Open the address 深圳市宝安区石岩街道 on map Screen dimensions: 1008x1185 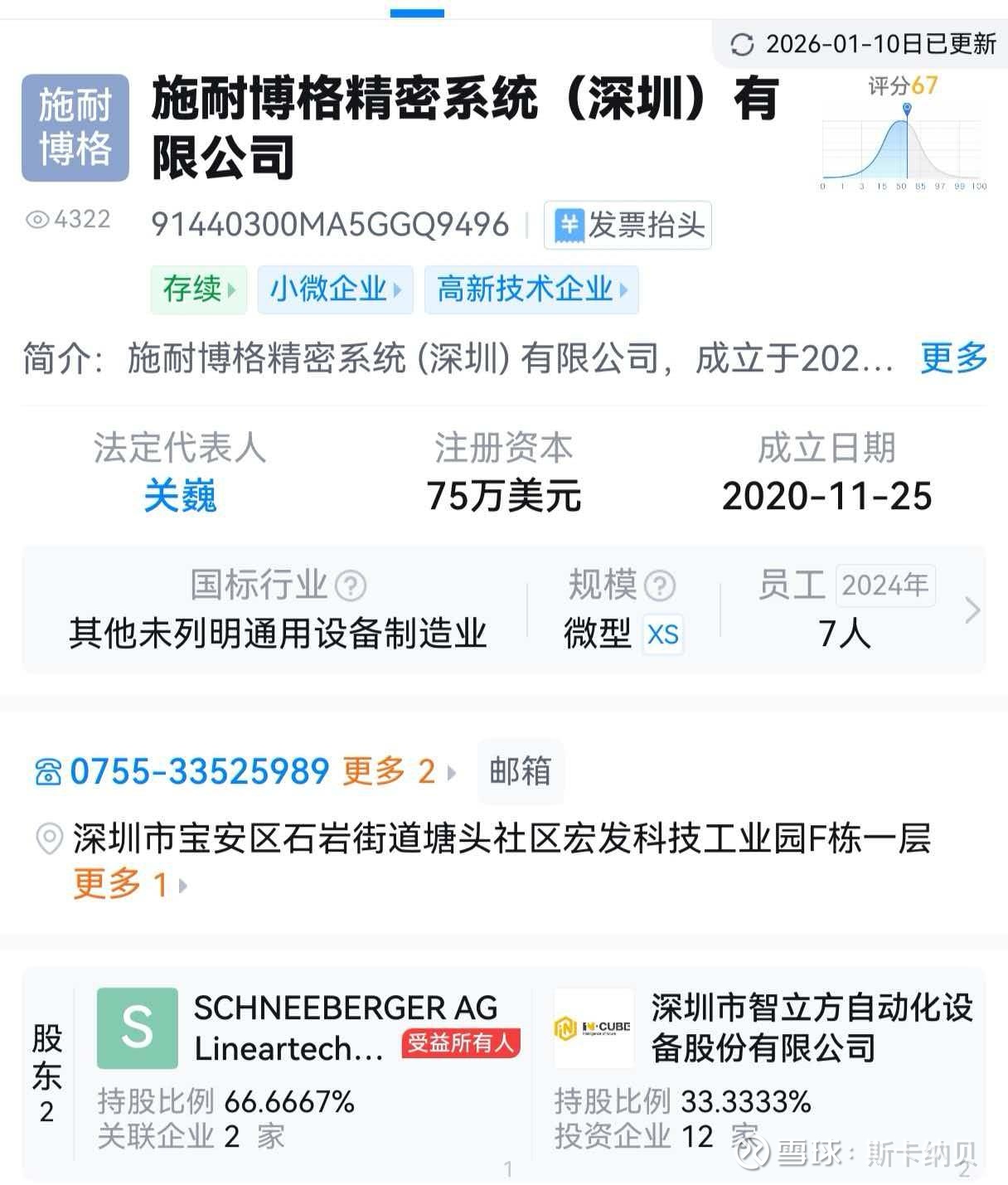tap(502, 839)
